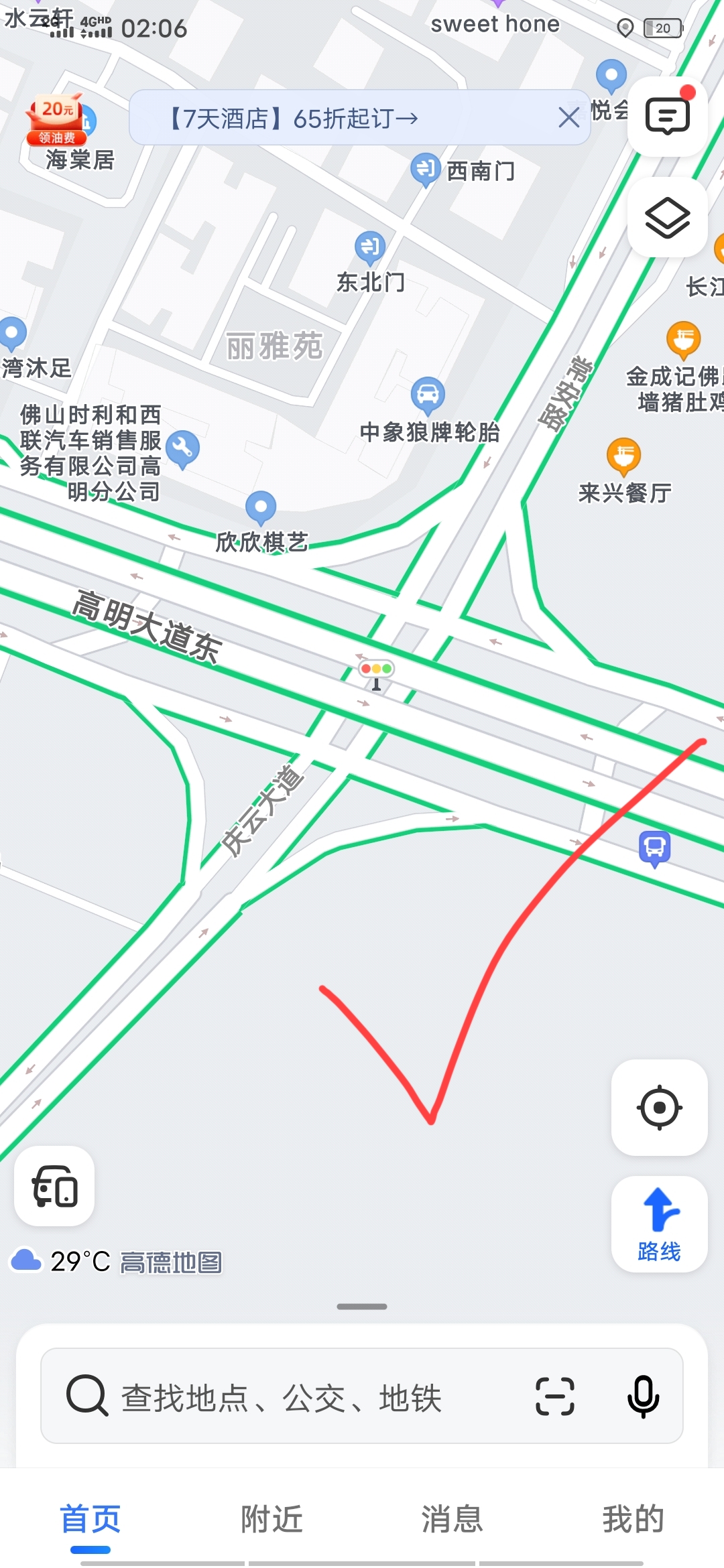Open the 我的 profile tab
Image resolution: width=724 pixels, height=1568 pixels.
[633, 1518]
